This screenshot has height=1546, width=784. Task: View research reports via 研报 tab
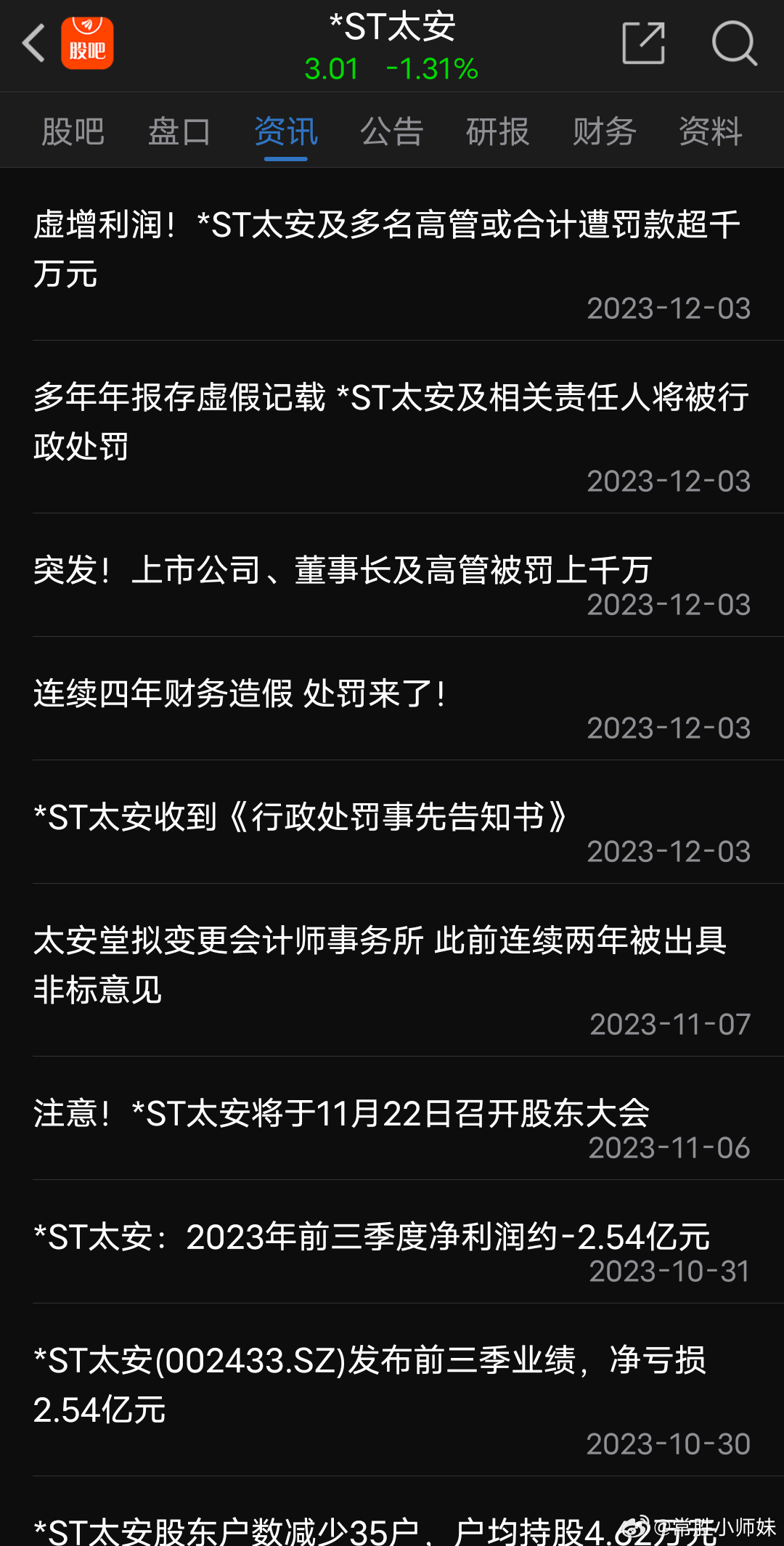tap(497, 131)
